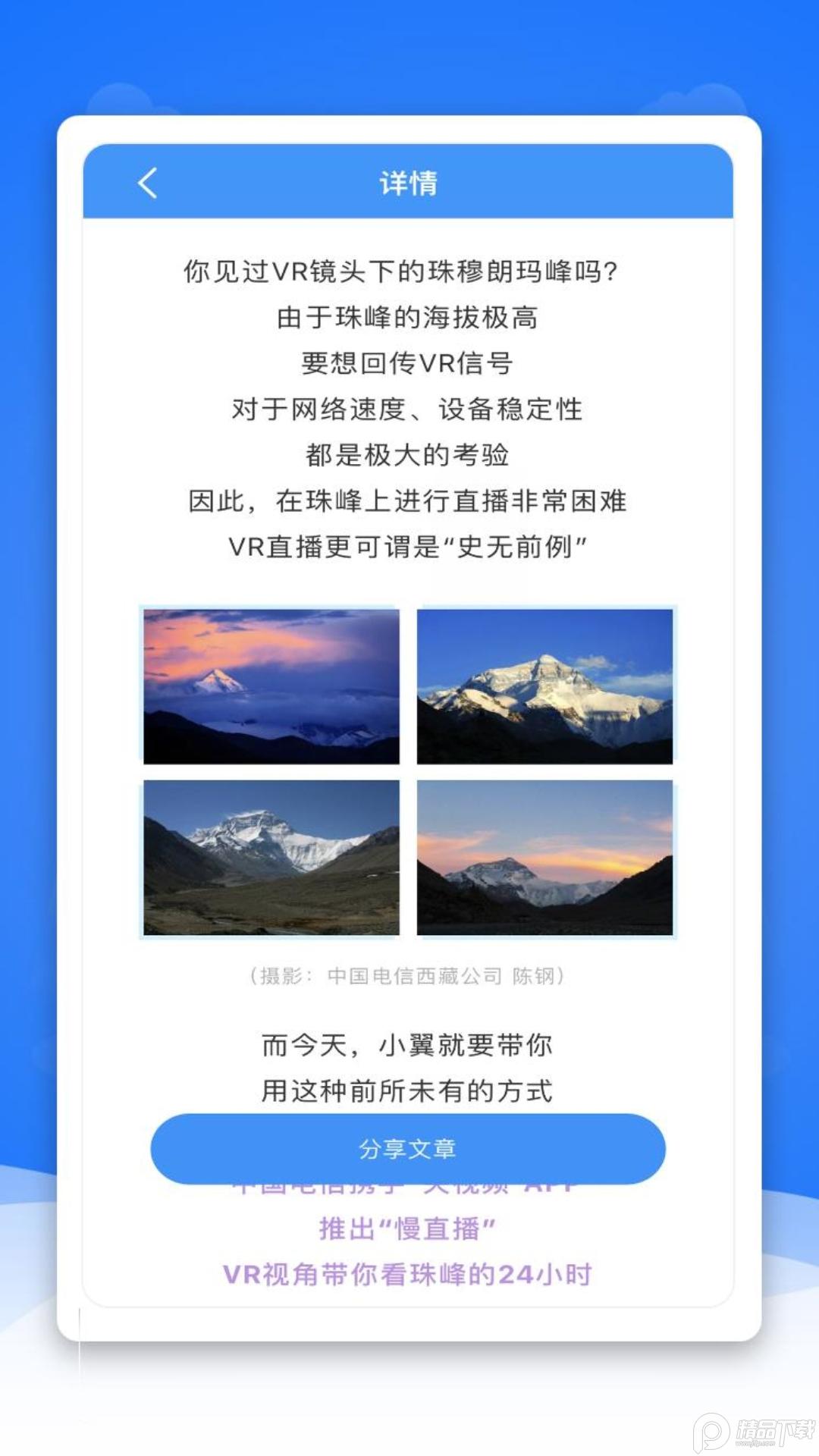Click the photographer credit 中国电信西藏公司 陈钢

408,977
